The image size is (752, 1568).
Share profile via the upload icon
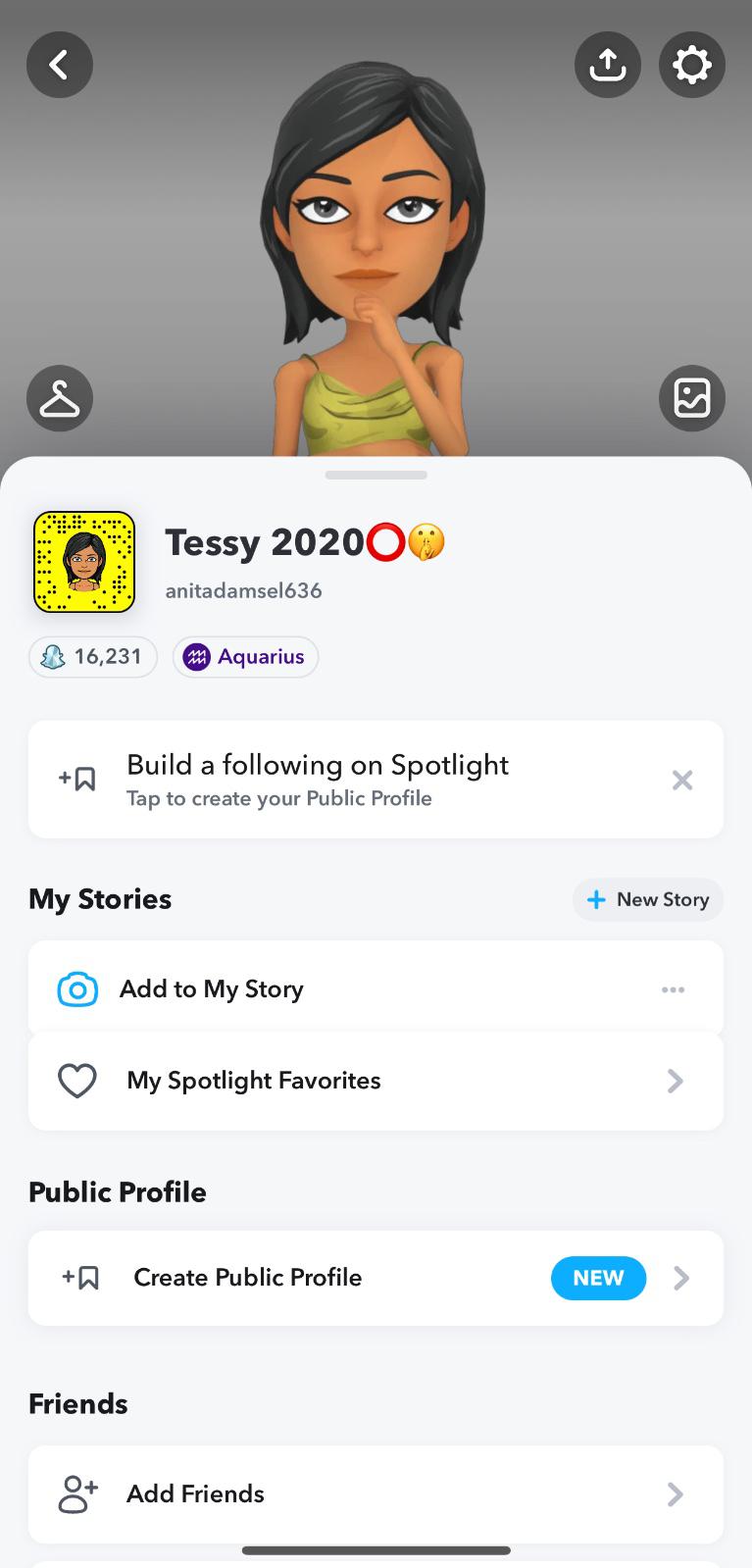(x=608, y=66)
